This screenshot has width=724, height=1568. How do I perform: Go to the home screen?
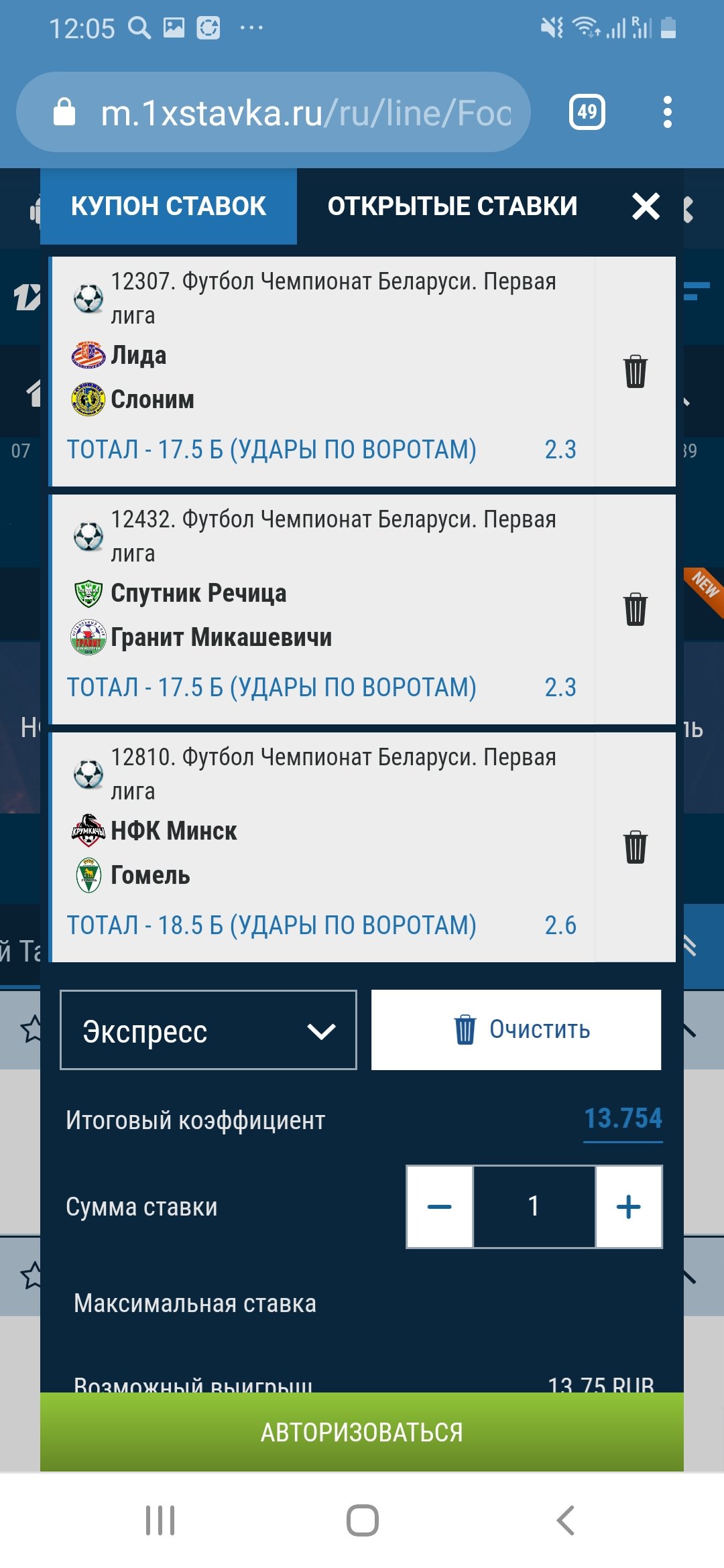(x=362, y=1520)
